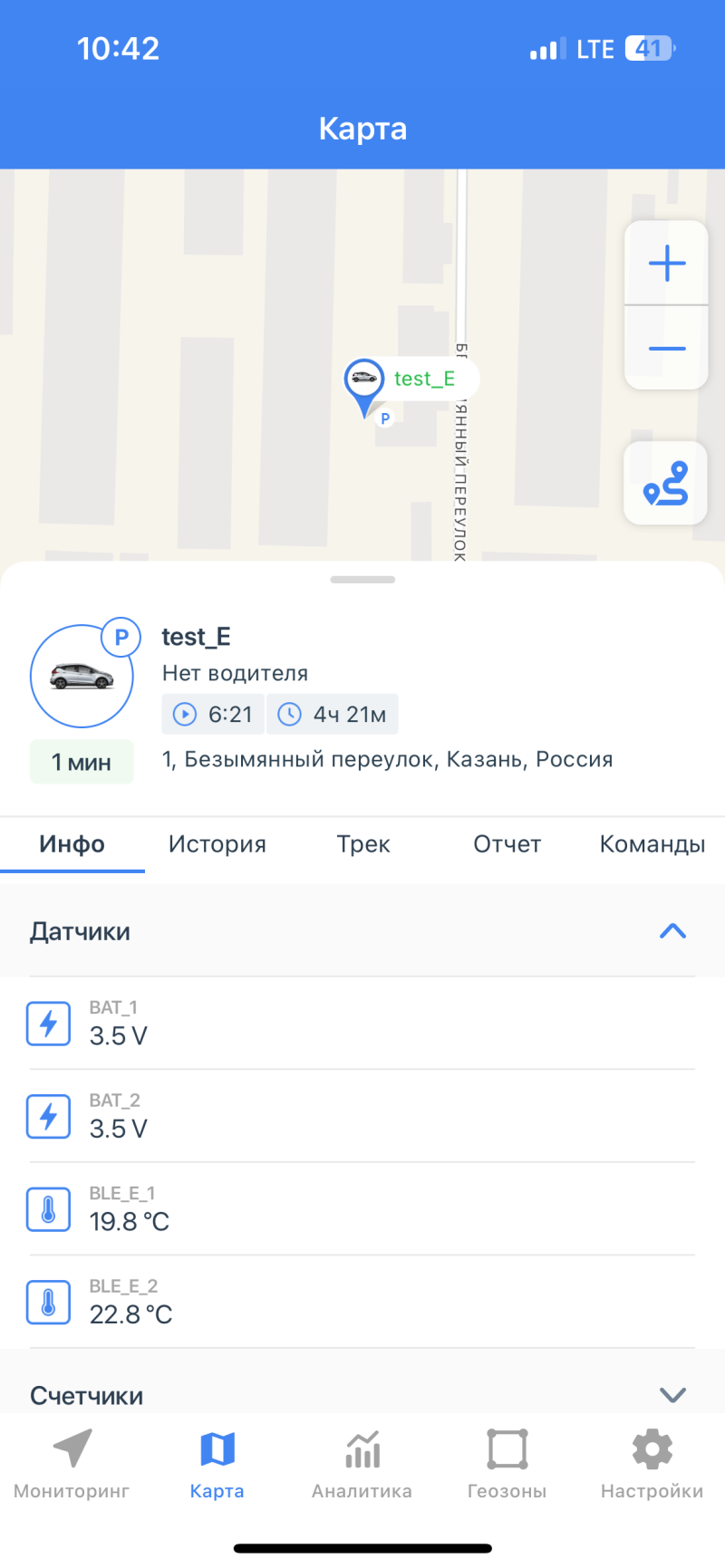Zoom in on the map

667,264
